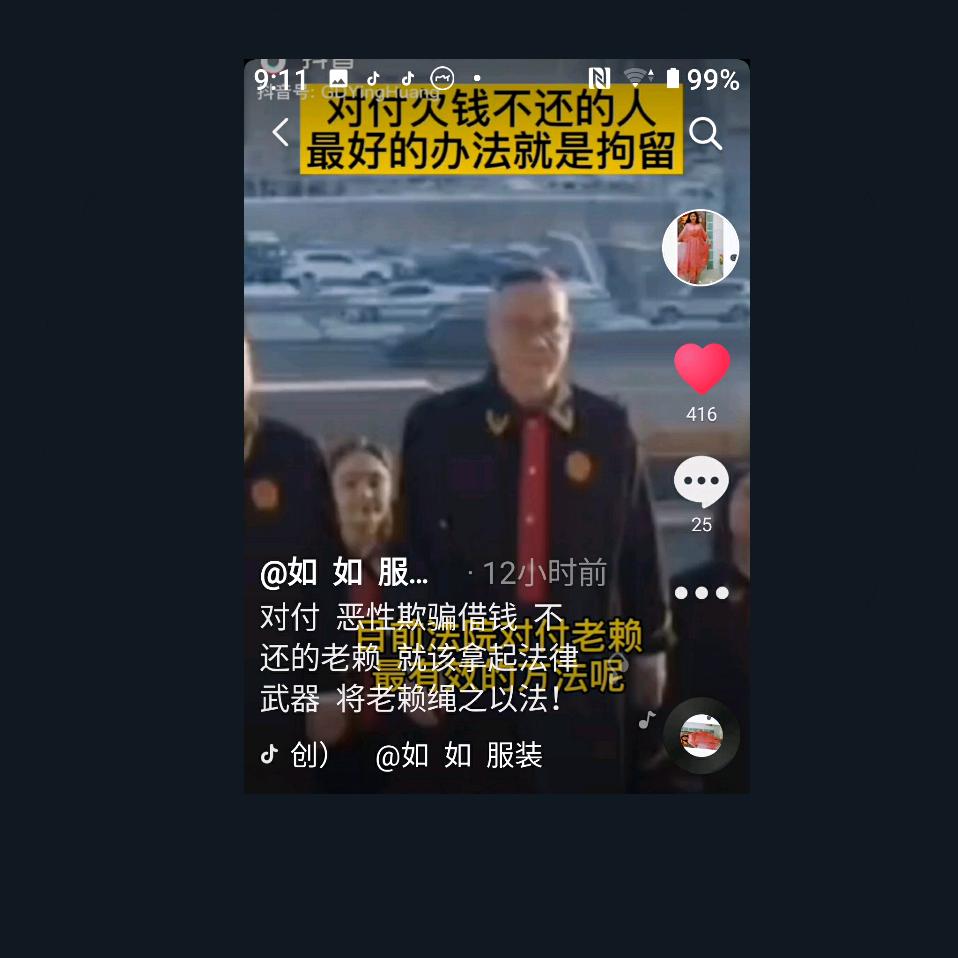The height and width of the screenshot is (958, 958).
Task: Open the @如 如 服 username link
Action: pyautogui.click(x=344, y=573)
